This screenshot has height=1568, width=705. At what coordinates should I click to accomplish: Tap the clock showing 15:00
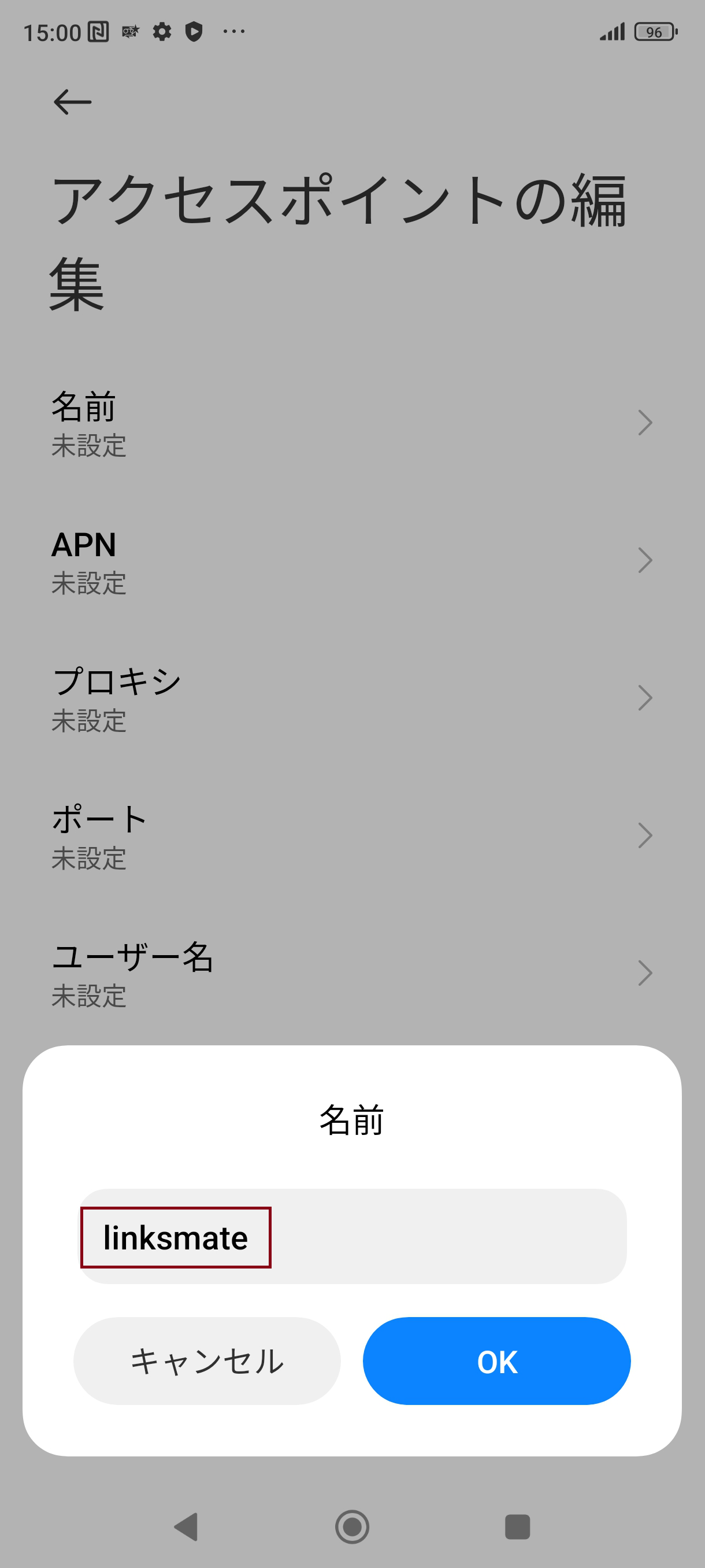(54, 32)
